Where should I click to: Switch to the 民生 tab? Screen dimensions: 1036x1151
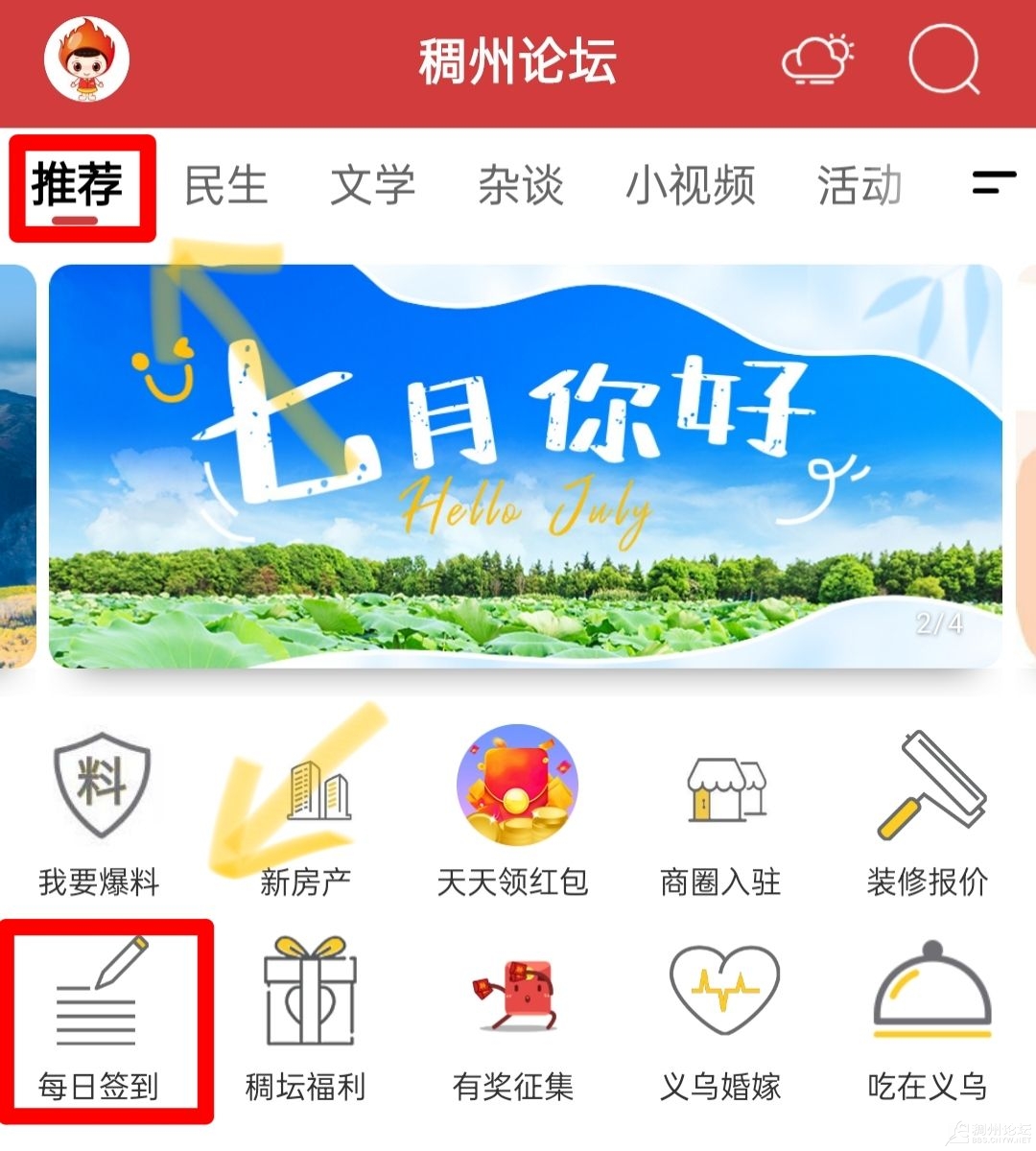coord(225,186)
